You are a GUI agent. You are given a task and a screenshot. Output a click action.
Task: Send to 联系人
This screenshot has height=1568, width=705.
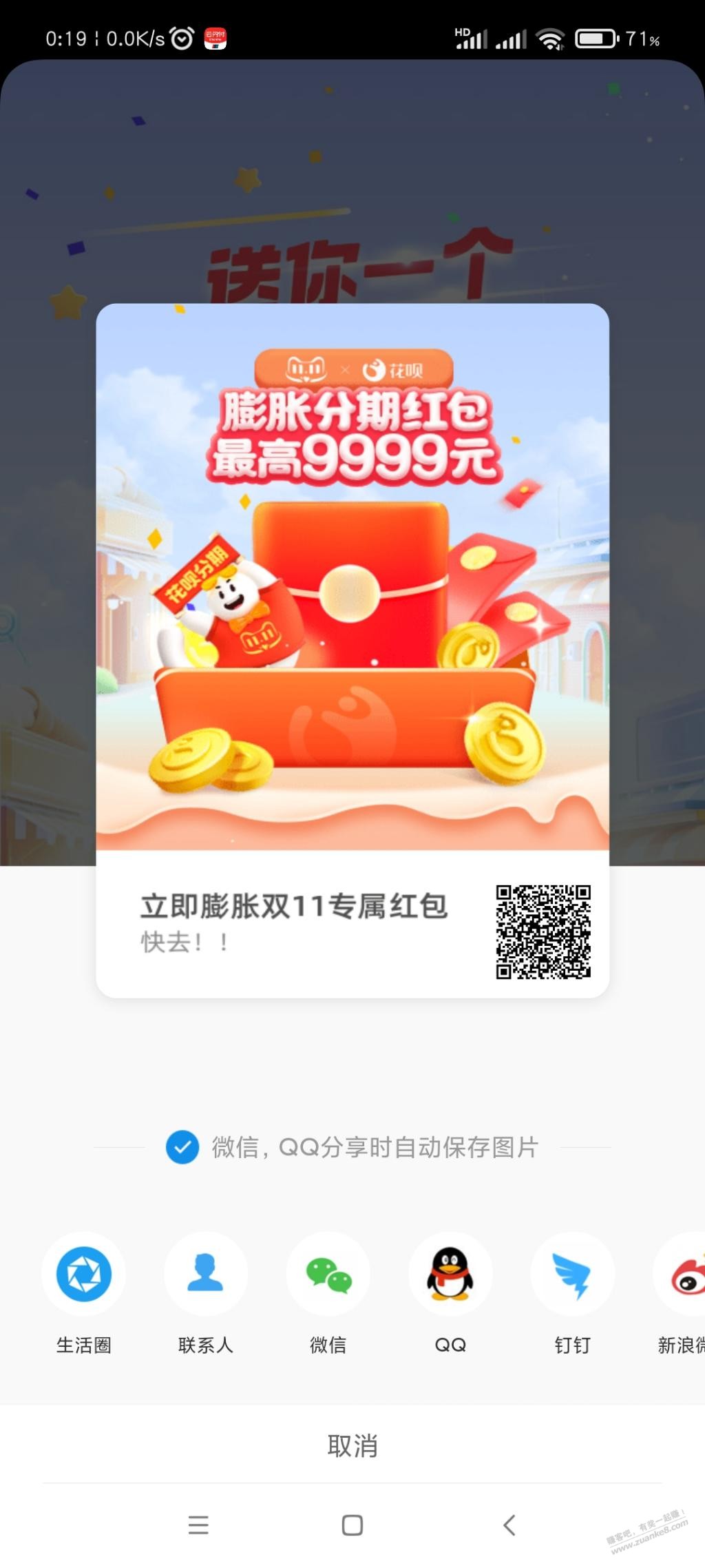coord(205,1275)
